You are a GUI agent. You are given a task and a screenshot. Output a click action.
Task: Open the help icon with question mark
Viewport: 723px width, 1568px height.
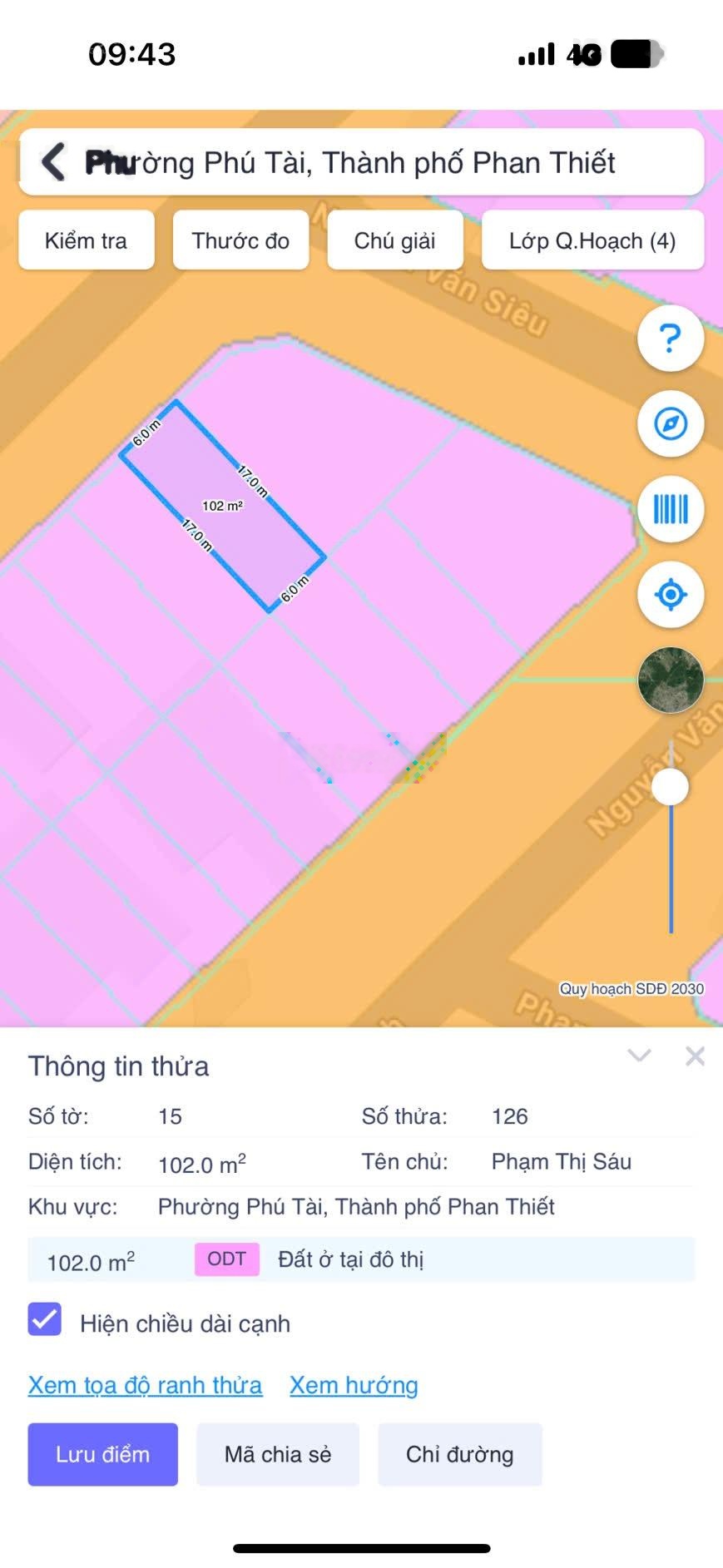[670, 339]
